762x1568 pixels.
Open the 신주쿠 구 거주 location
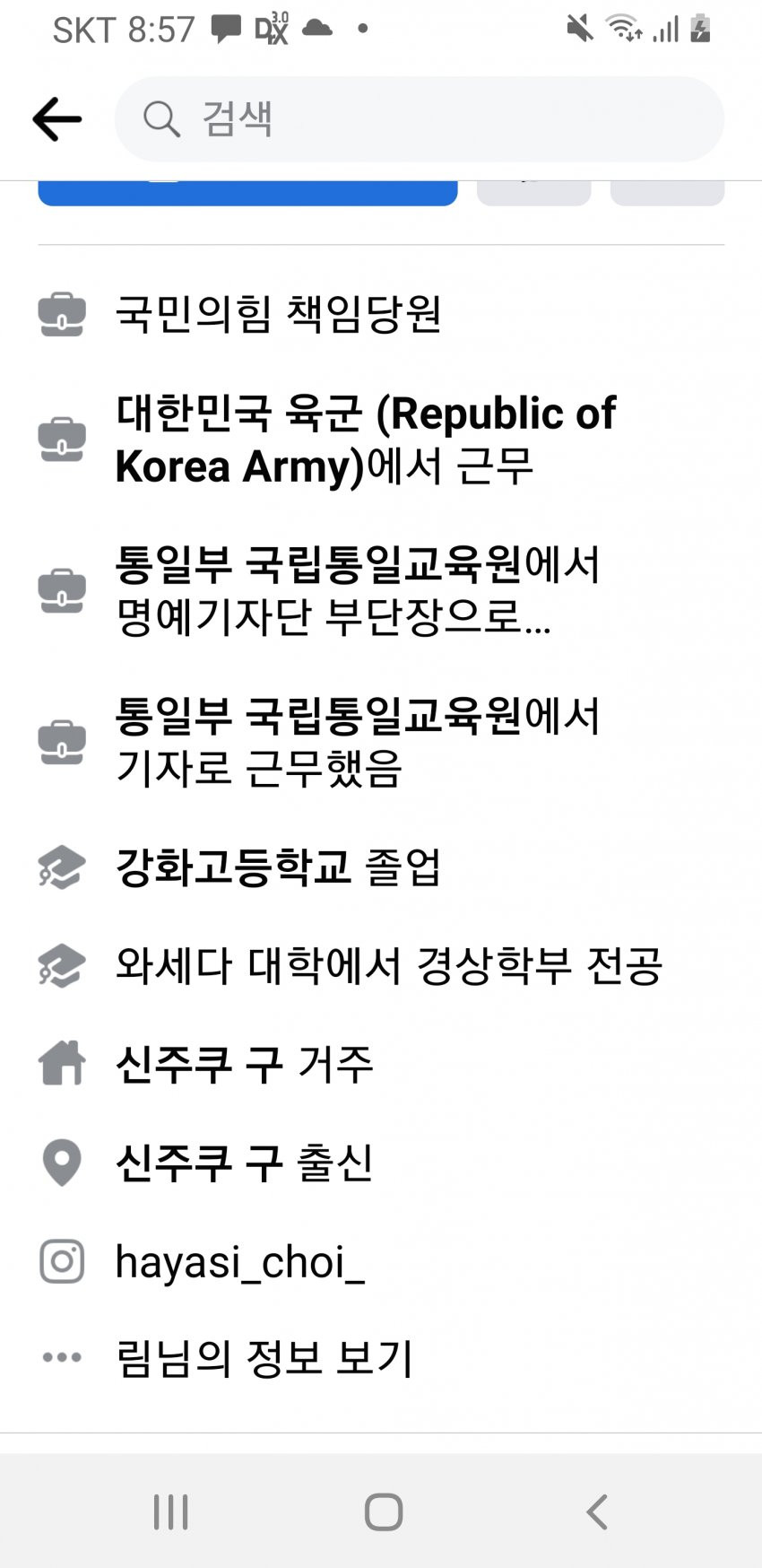tap(199, 1064)
